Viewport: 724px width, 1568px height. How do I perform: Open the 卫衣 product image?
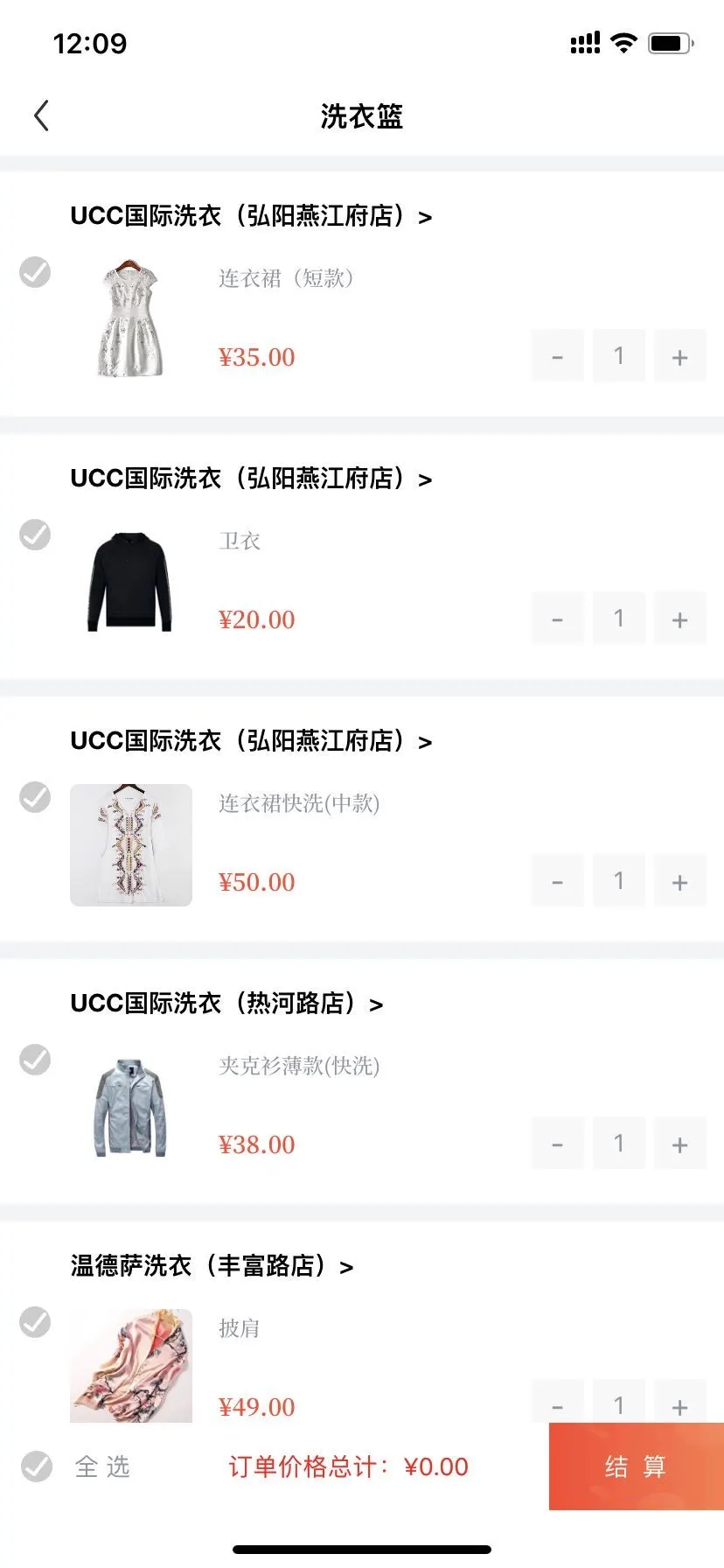coord(131,582)
